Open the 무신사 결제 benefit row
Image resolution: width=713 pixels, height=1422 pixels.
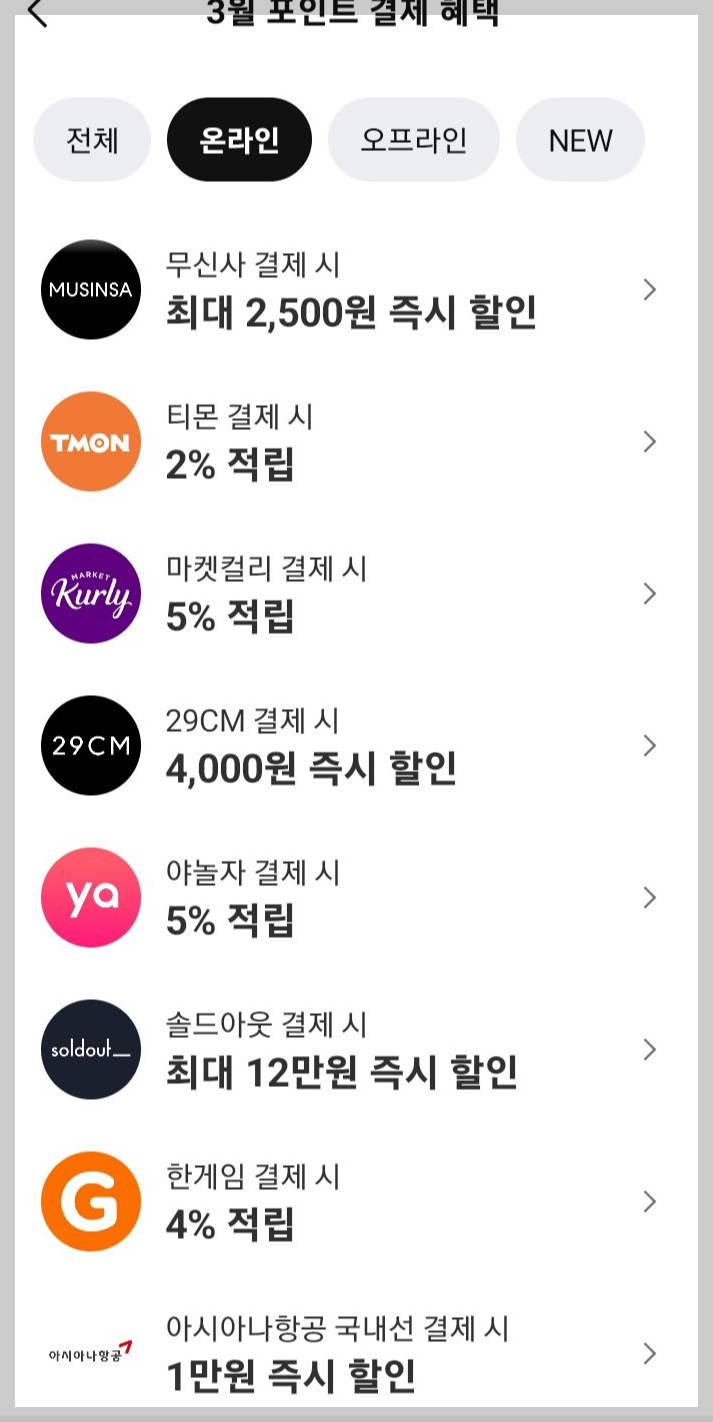pyautogui.click(x=356, y=290)
